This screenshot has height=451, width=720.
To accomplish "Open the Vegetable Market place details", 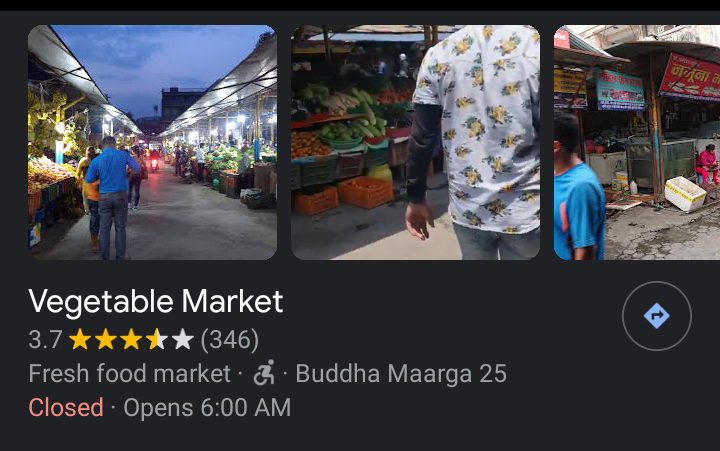I will click(x=156, y=302).
